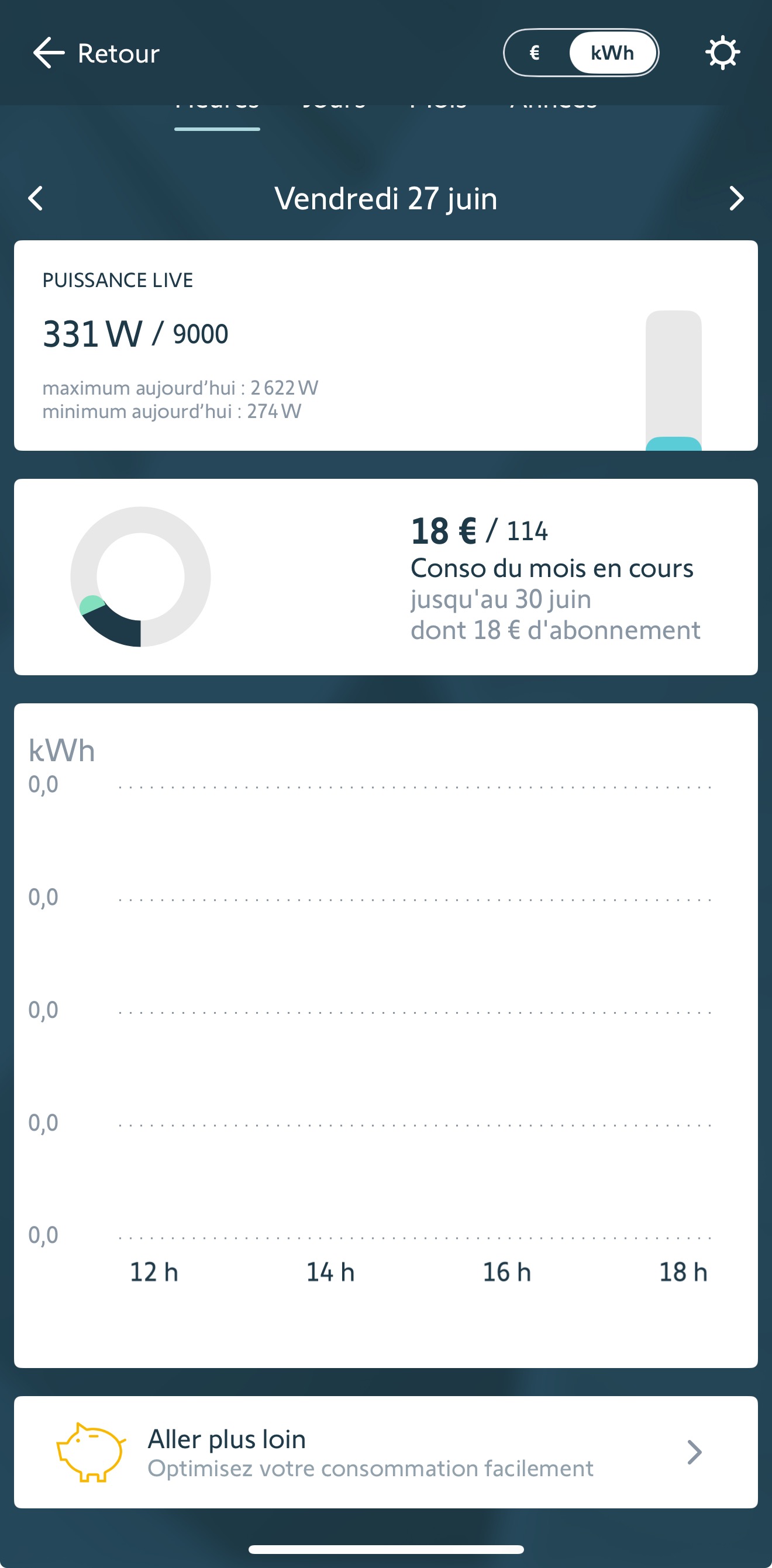The height and width of the screenshot is (1568, 772).
Task: Open the settings gear
Action: (x=723, y=53)
